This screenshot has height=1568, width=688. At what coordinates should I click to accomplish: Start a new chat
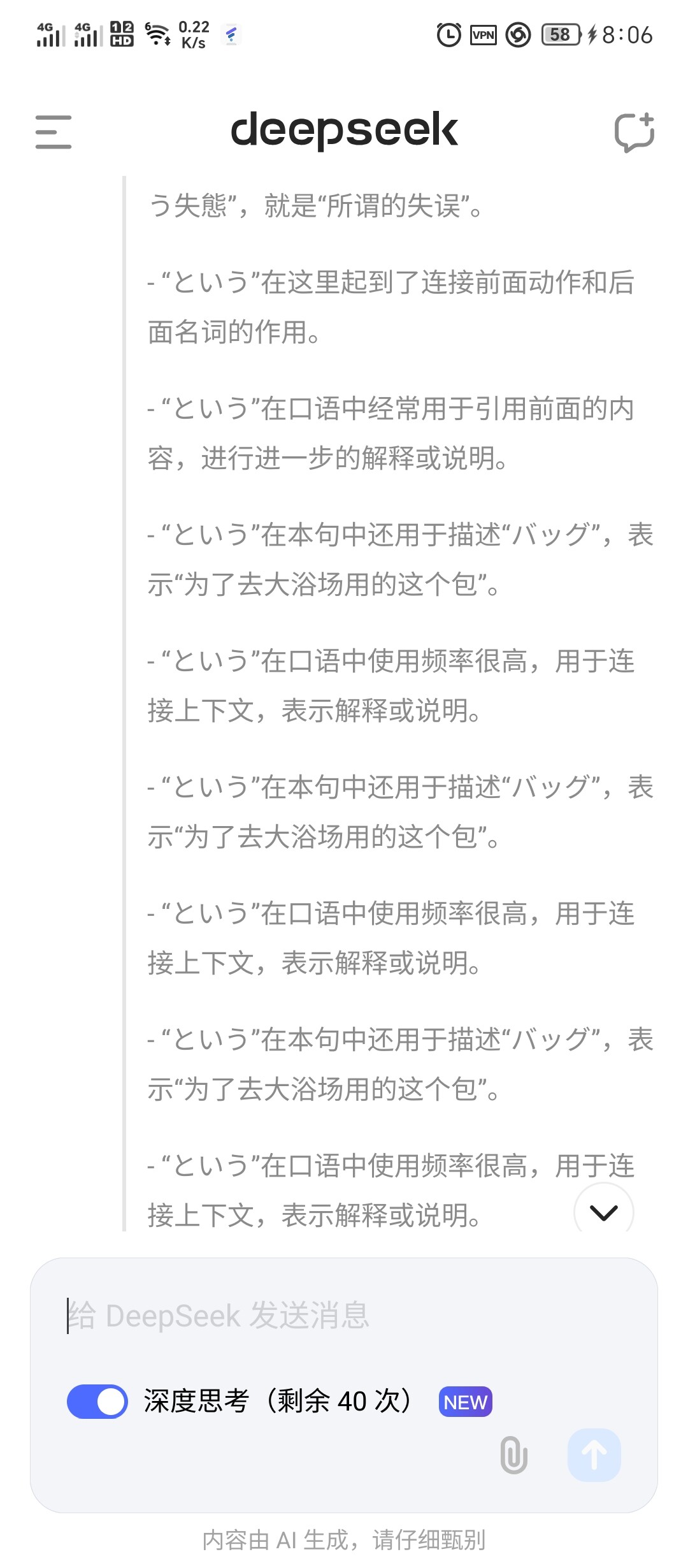pos(634,132)
